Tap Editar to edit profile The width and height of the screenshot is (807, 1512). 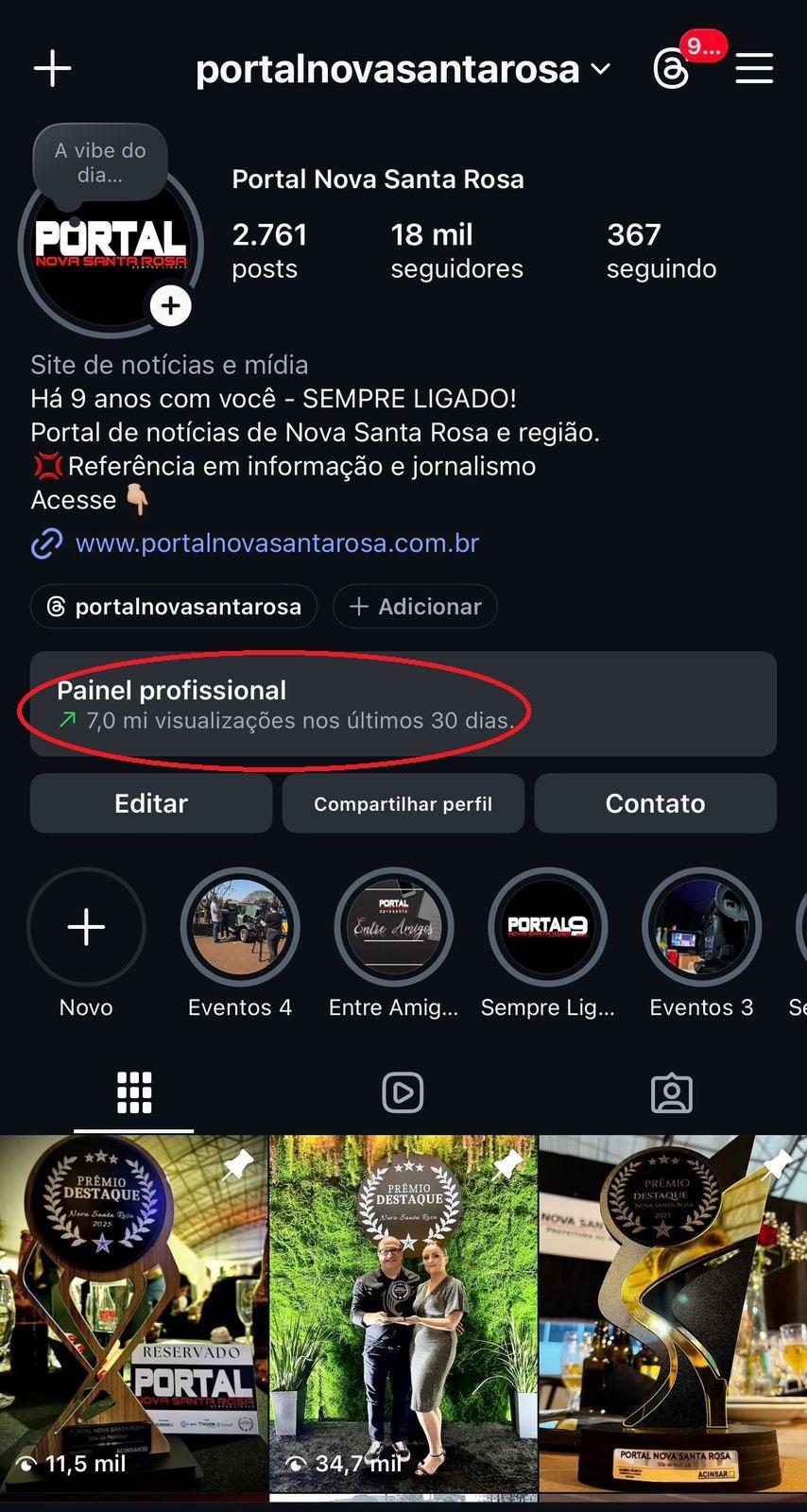[x=151, y=803]
